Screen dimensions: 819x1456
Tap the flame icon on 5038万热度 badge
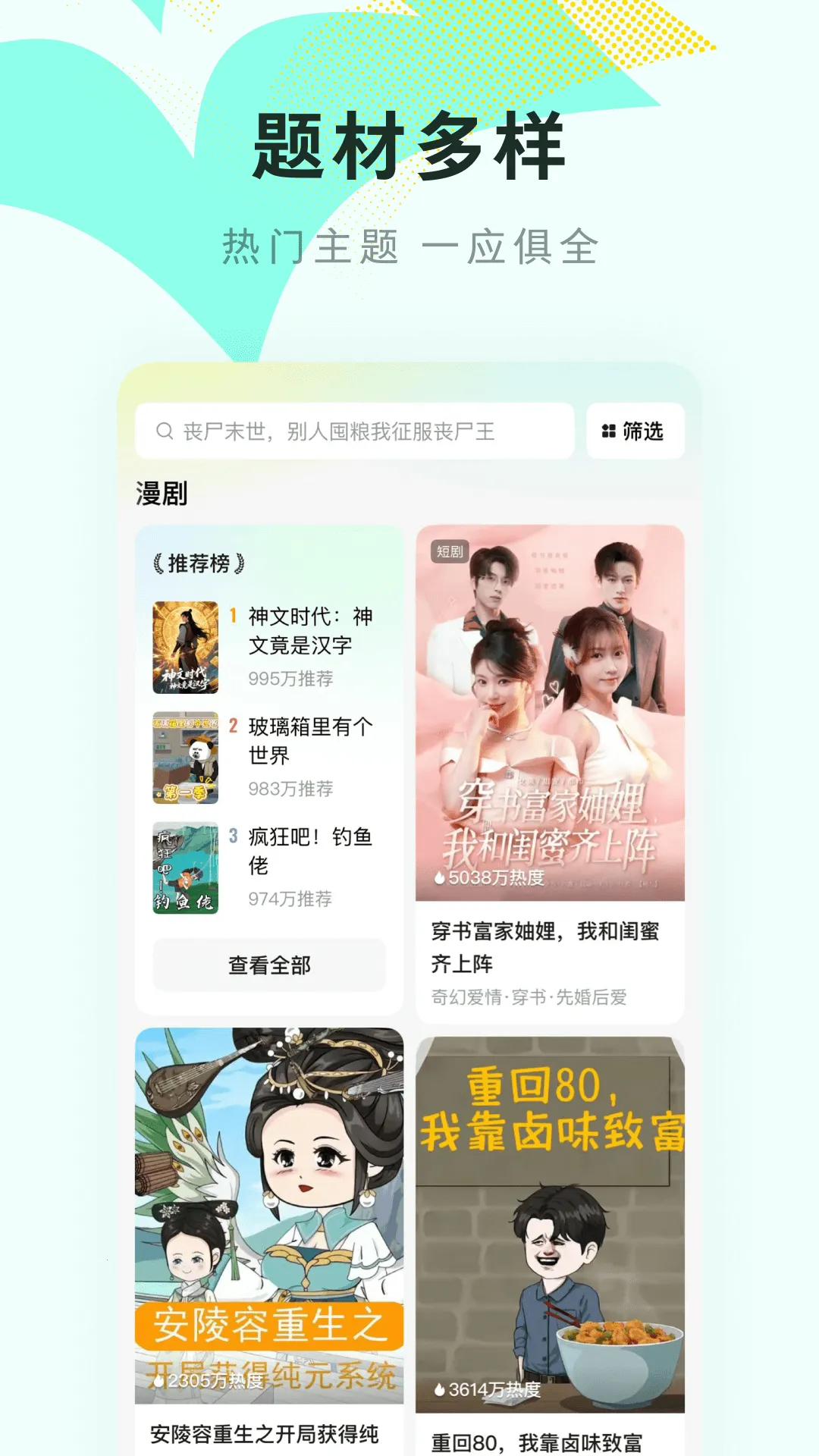coord(441,877)
